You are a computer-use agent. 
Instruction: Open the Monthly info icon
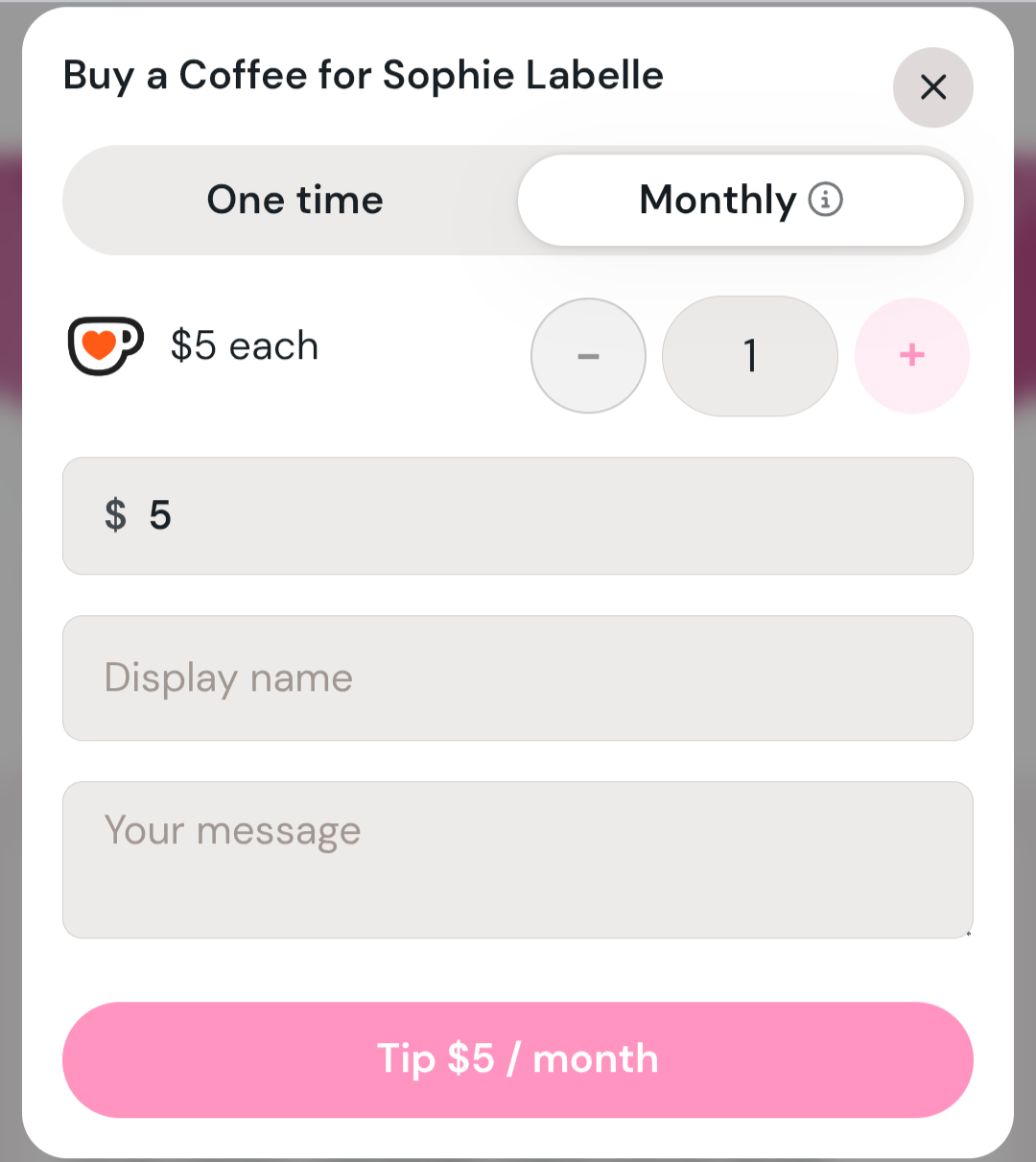[x=825, y=200]
